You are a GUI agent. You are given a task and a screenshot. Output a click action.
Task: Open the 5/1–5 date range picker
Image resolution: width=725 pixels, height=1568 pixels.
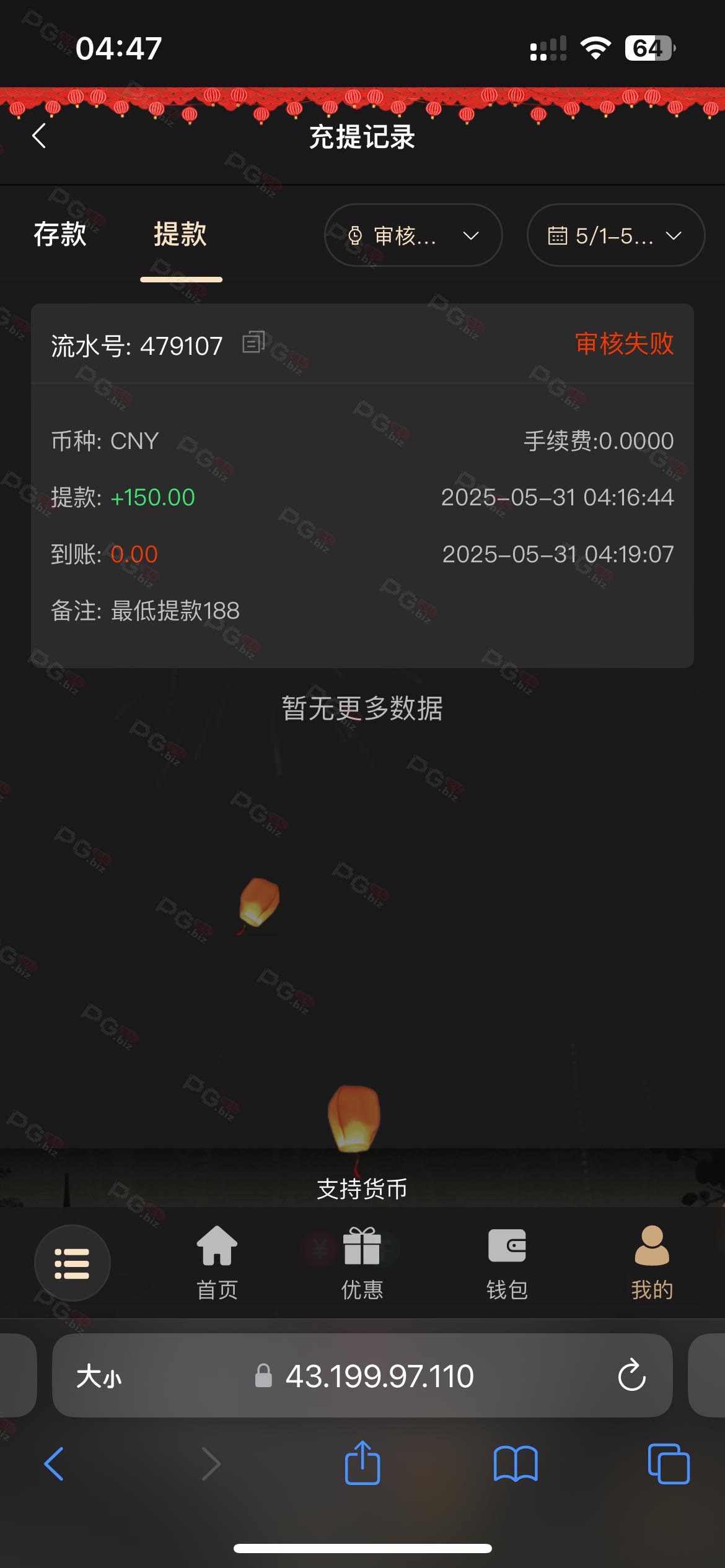(x=615, y=235)
